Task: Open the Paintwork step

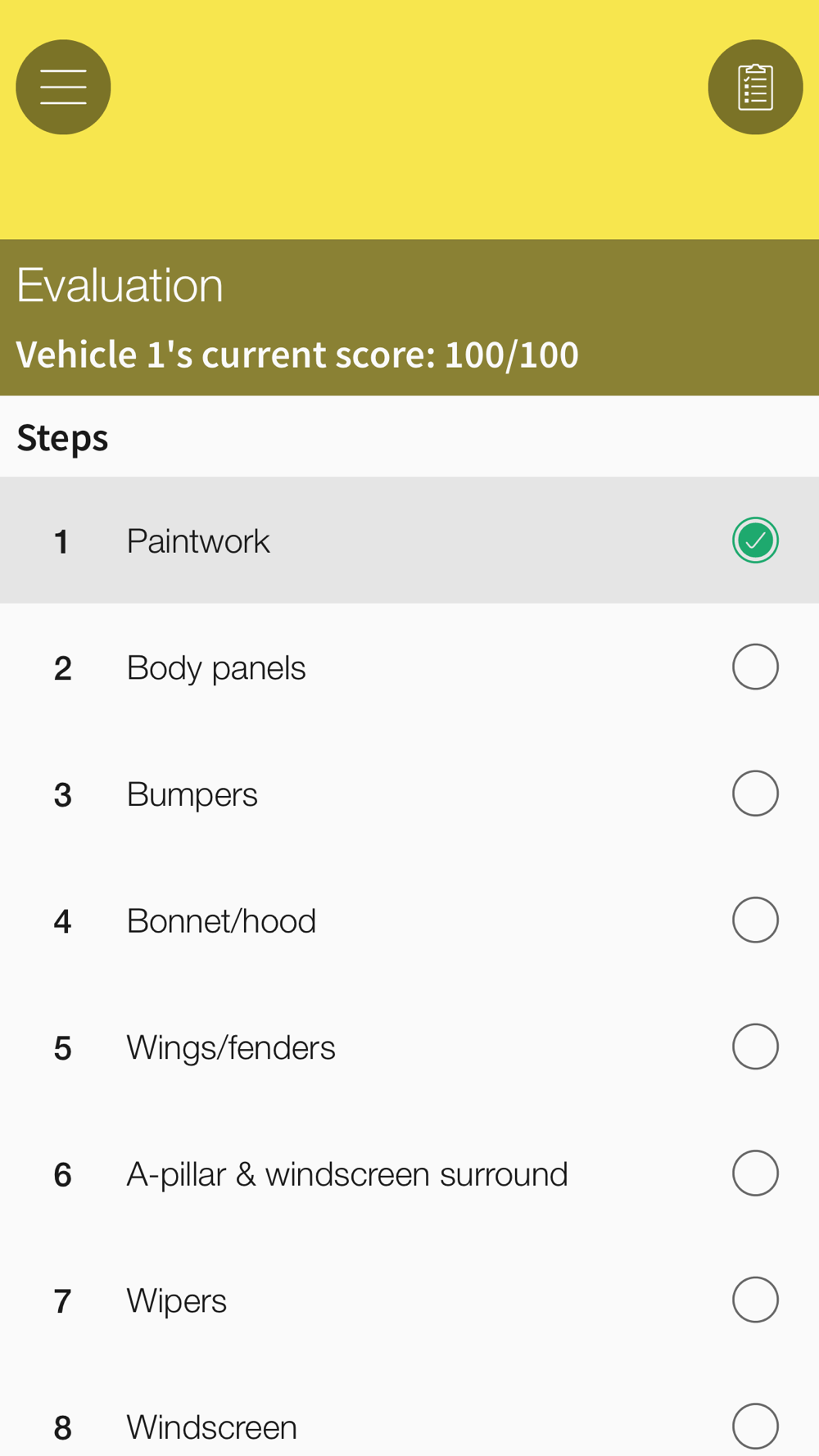Action: [x=409, y=540]
